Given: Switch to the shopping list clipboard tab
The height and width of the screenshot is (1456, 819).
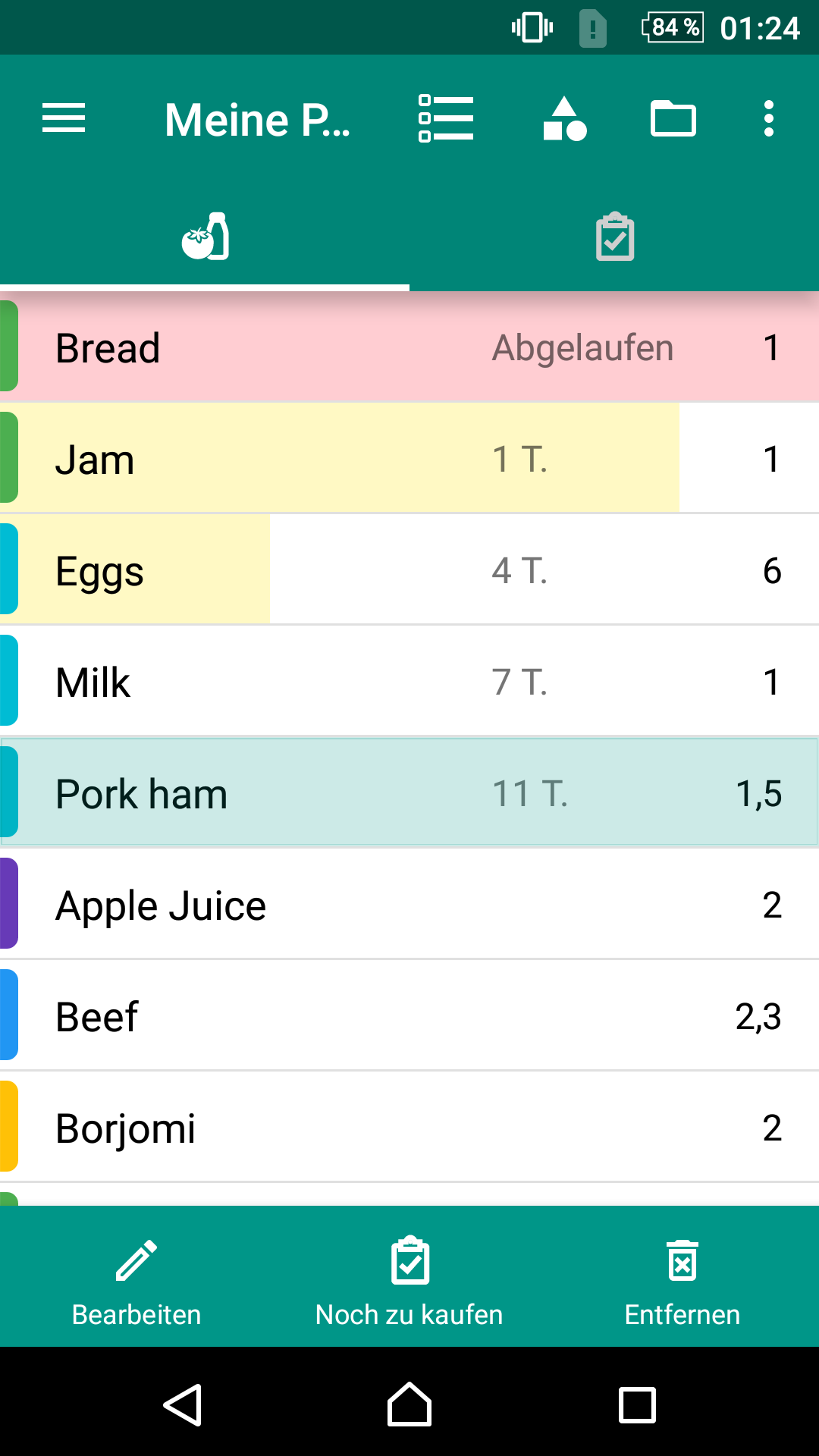Looking at the screenshot, I should tap(614, 237).
